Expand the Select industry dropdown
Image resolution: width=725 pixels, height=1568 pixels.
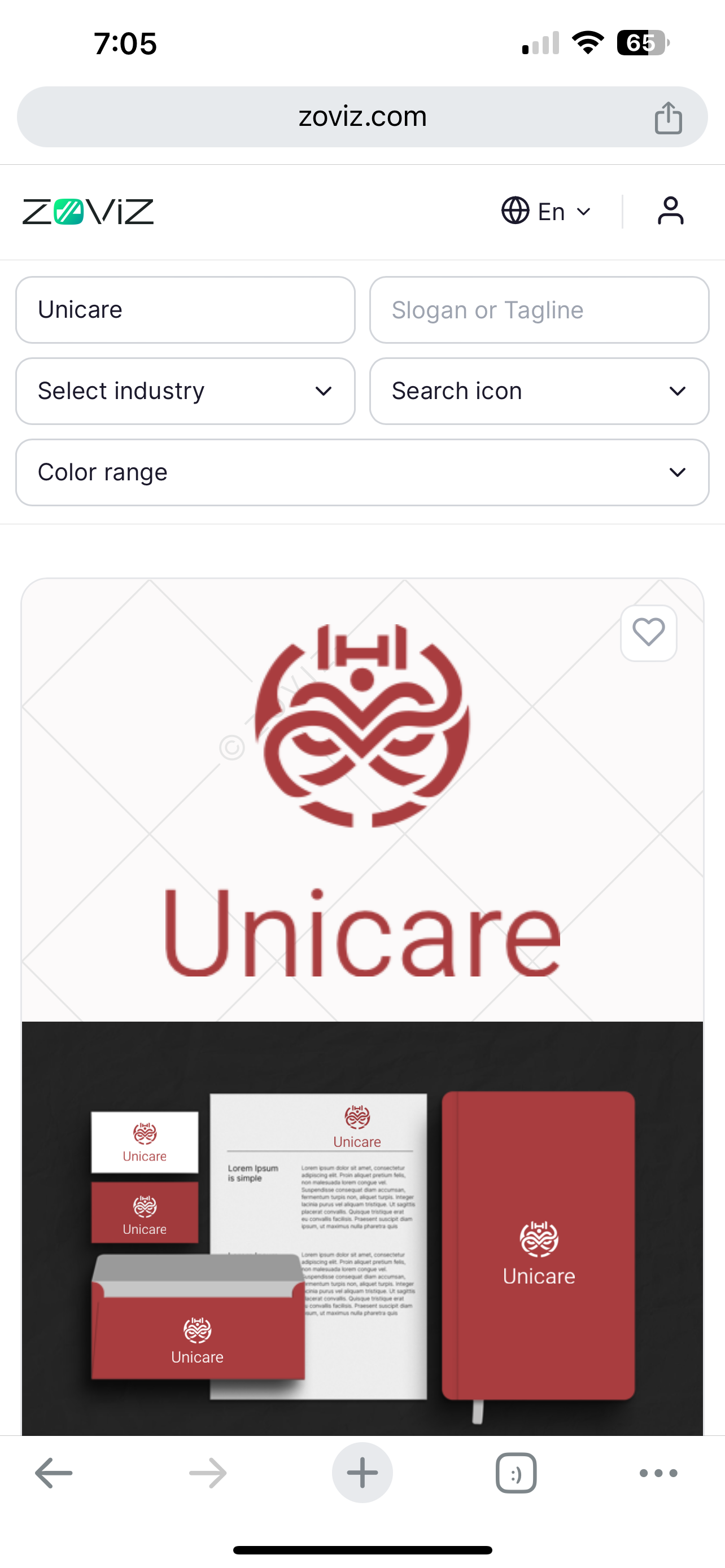(185, 391)
